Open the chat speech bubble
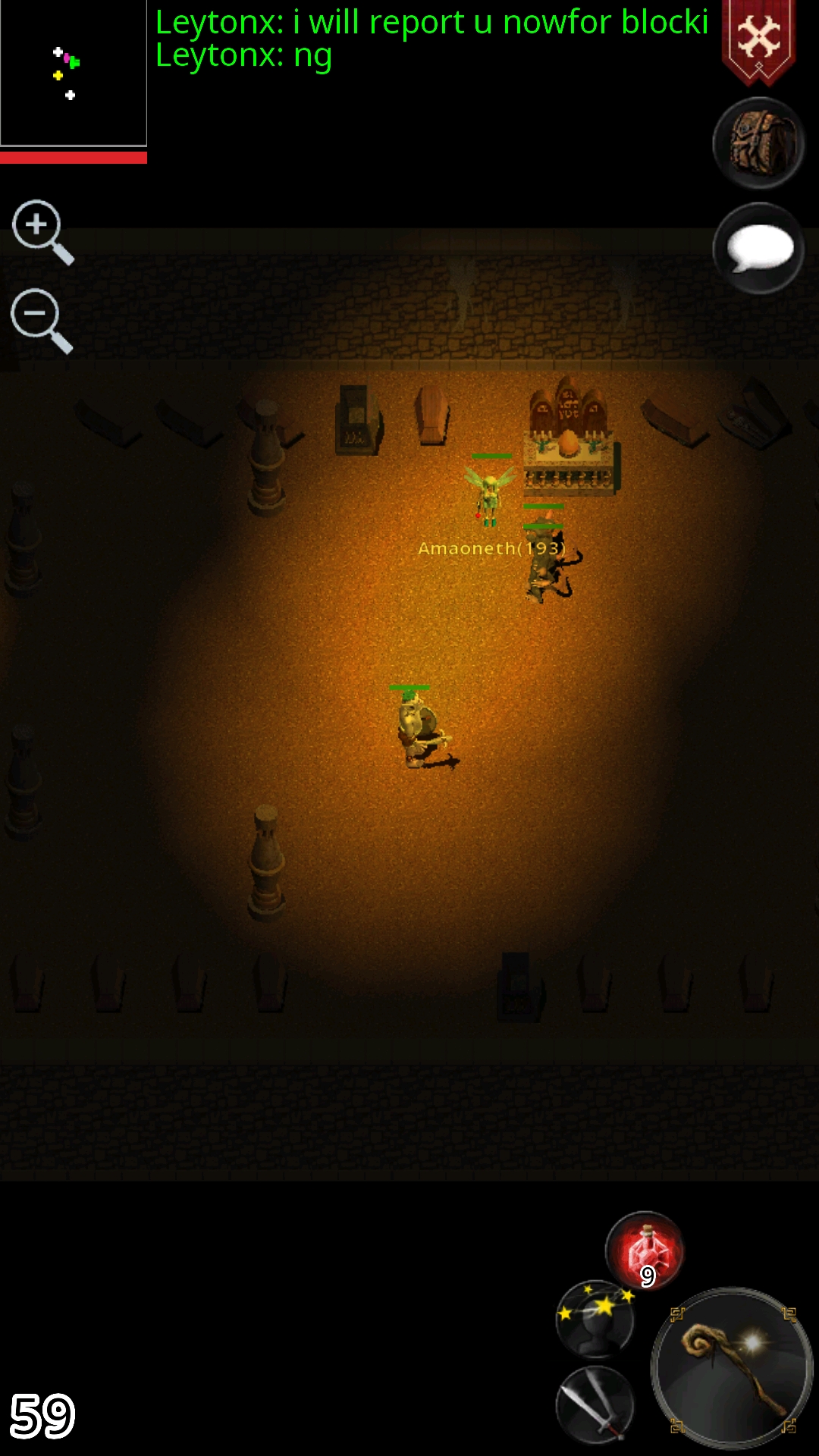Image resolution: width=819 pixels, height=1456 pixels. coord(758,249)
